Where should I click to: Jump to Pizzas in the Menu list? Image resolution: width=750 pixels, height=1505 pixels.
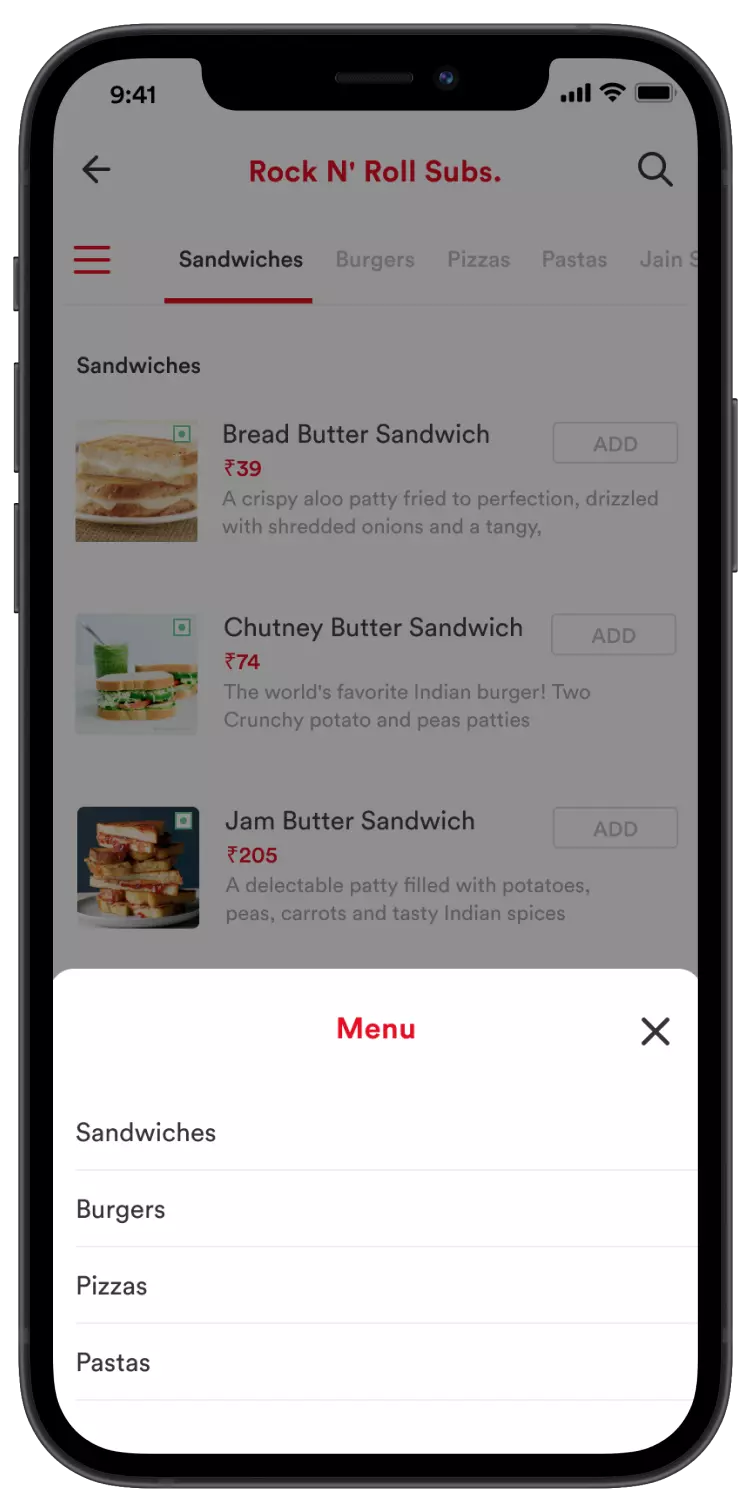click(112, 1286)
